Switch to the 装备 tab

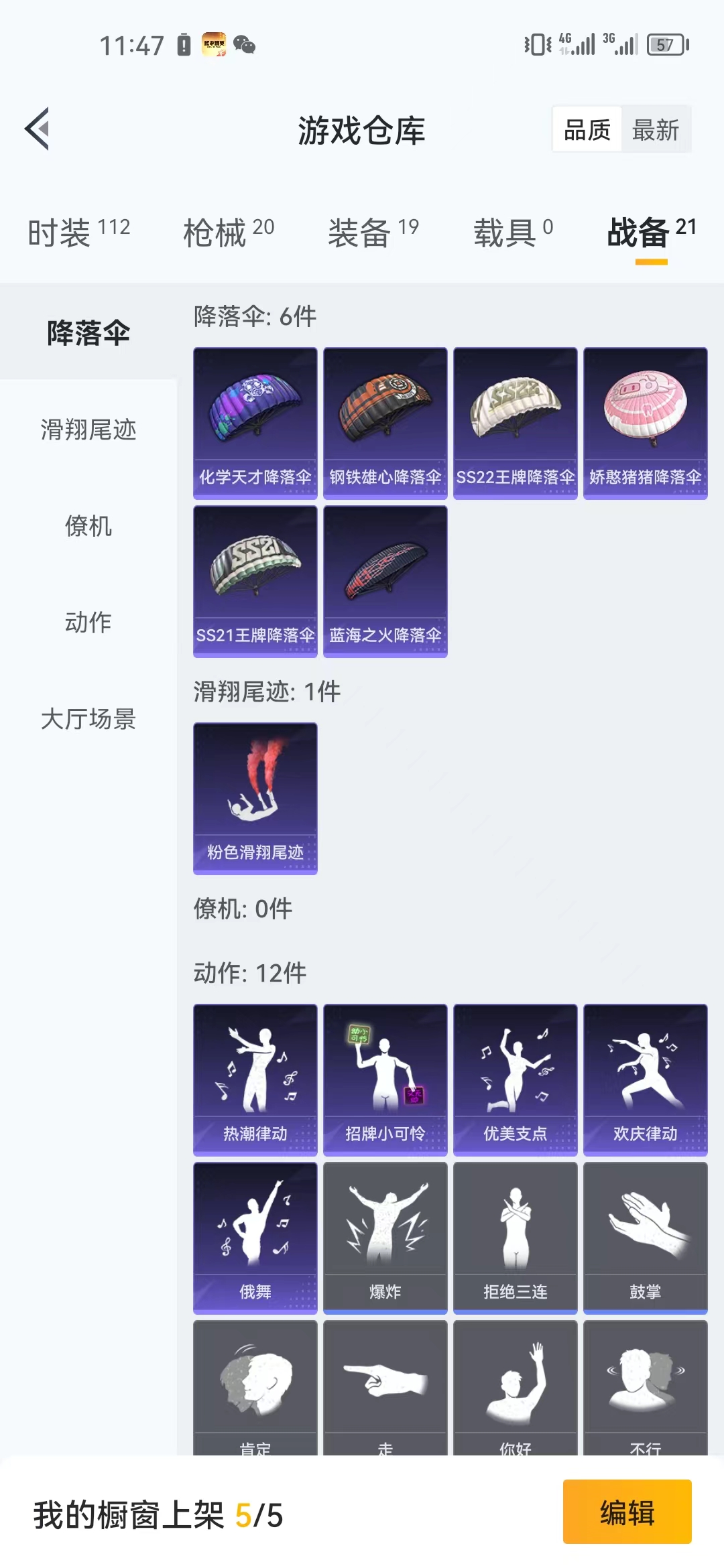(x=373, y=233)
